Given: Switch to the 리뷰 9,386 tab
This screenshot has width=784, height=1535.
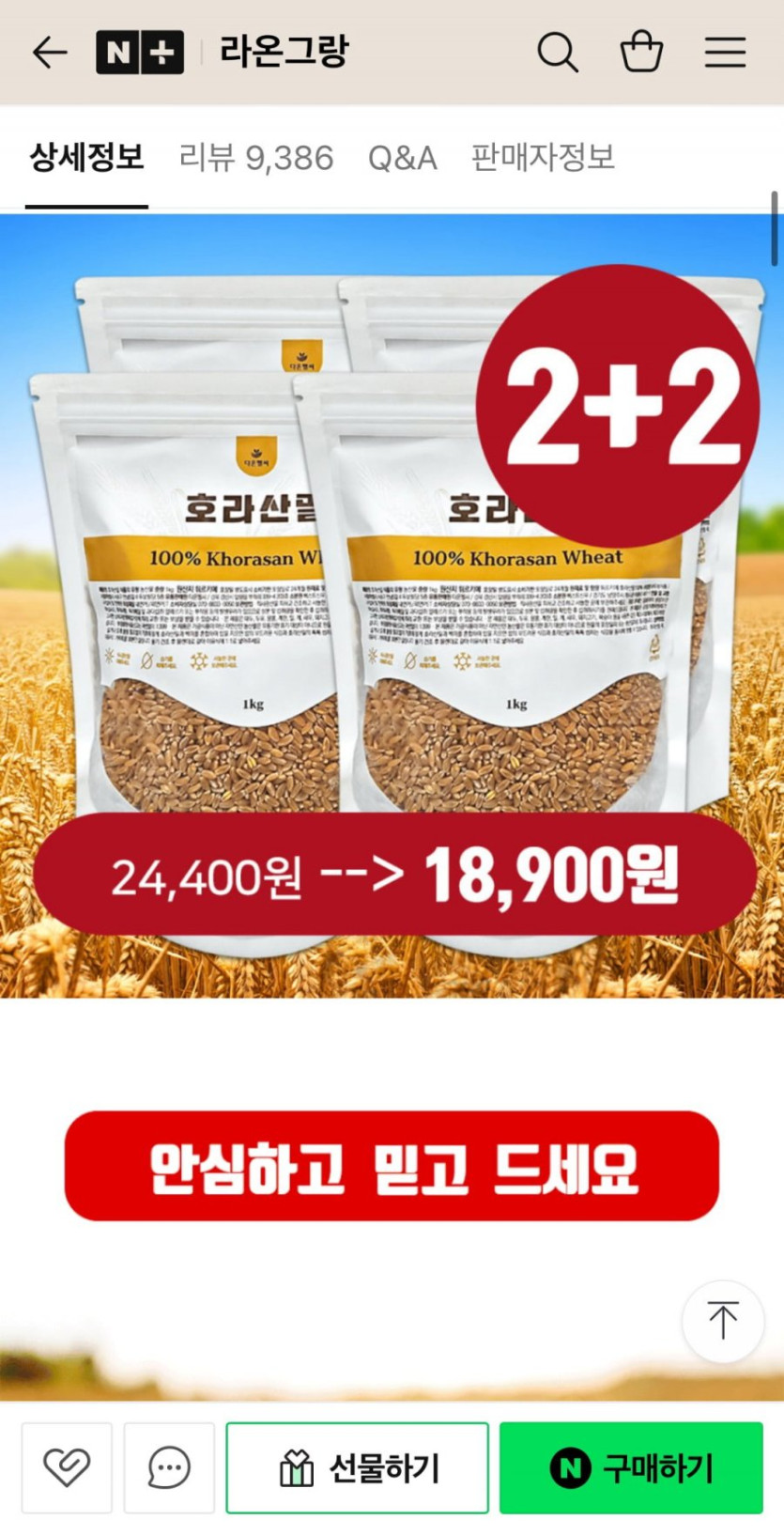Looking at the screenshot, I should point(256,157).
